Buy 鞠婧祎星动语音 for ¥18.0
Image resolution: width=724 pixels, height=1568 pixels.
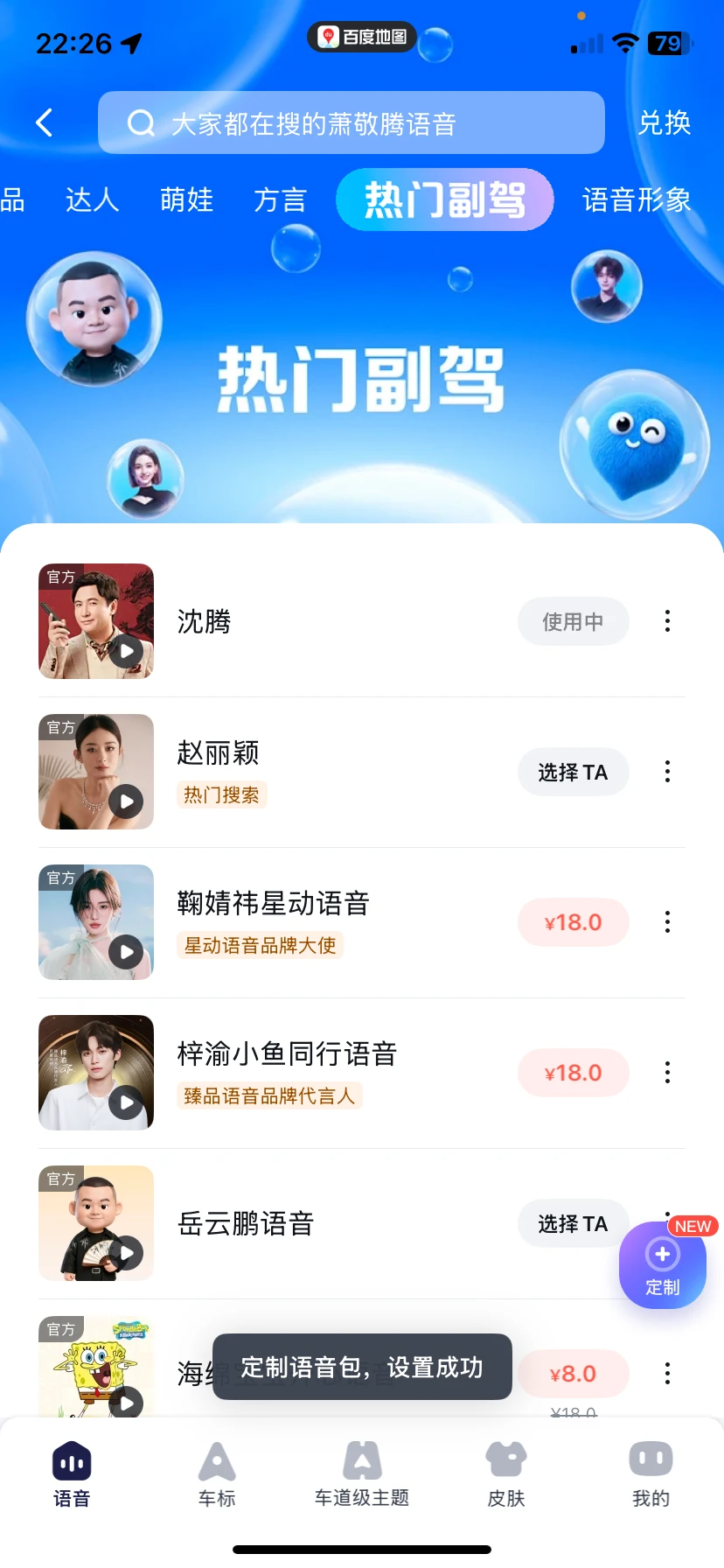[x=573, y=922]
